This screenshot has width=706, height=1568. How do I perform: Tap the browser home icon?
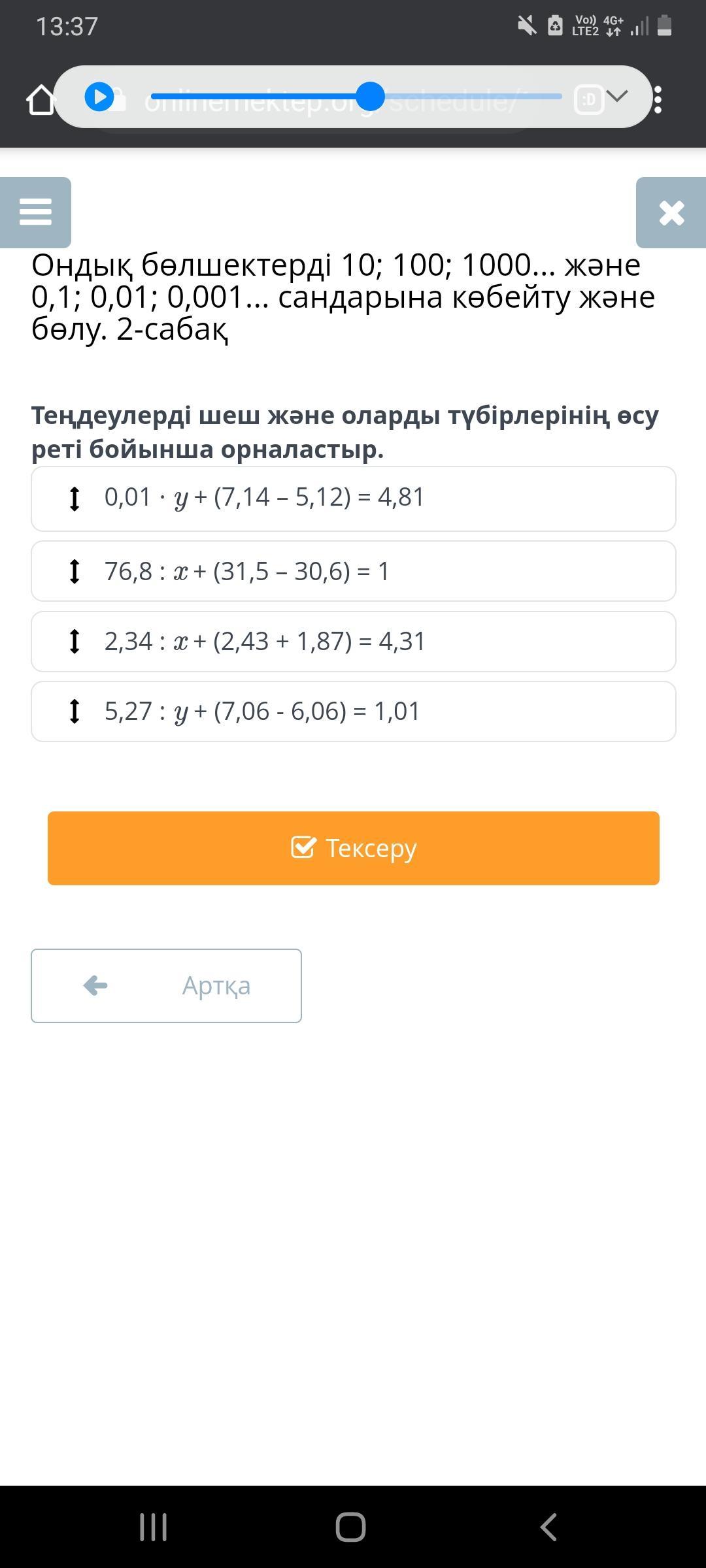pyautogui.click(x=41, y=100)
